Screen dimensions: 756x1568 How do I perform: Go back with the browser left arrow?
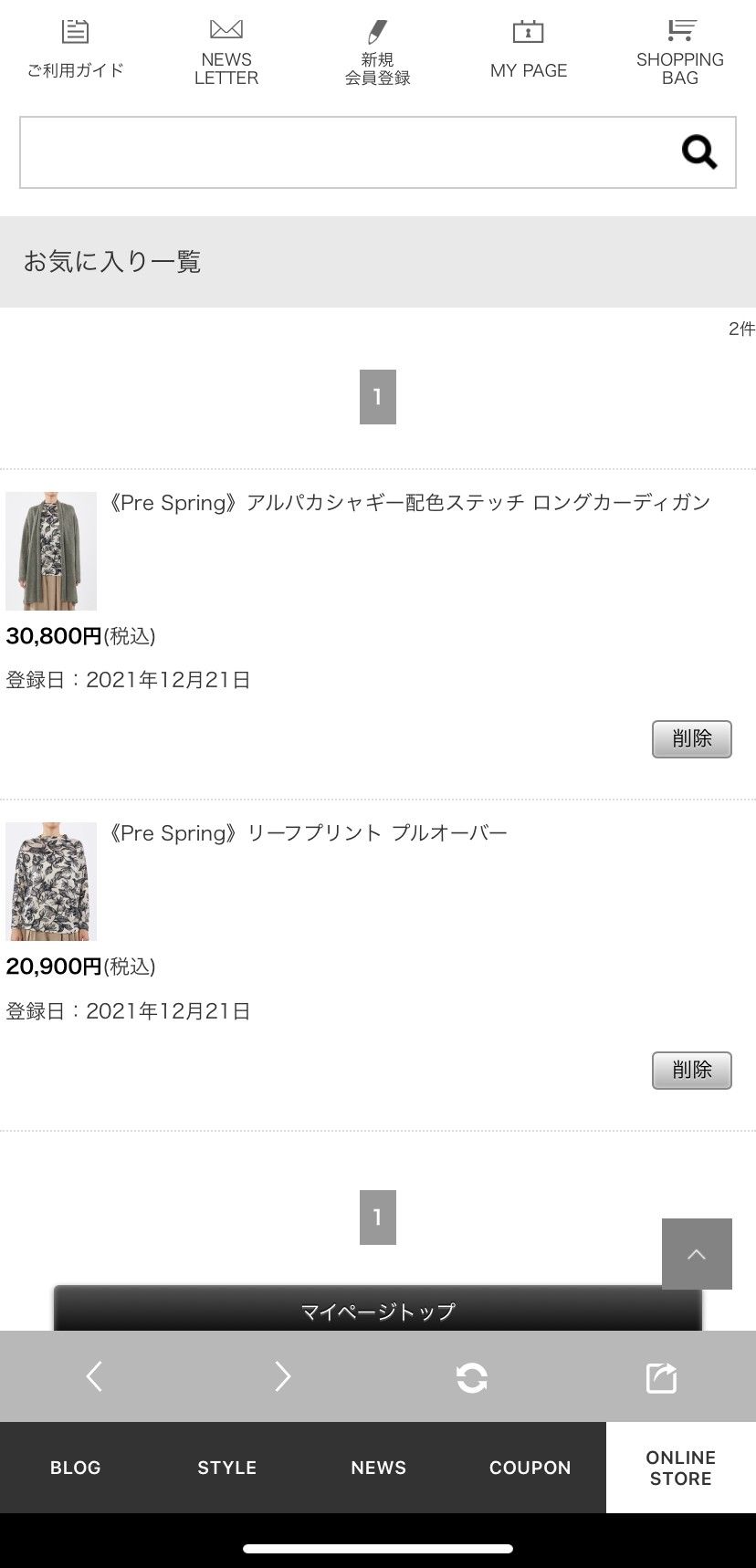[94, 1375]
